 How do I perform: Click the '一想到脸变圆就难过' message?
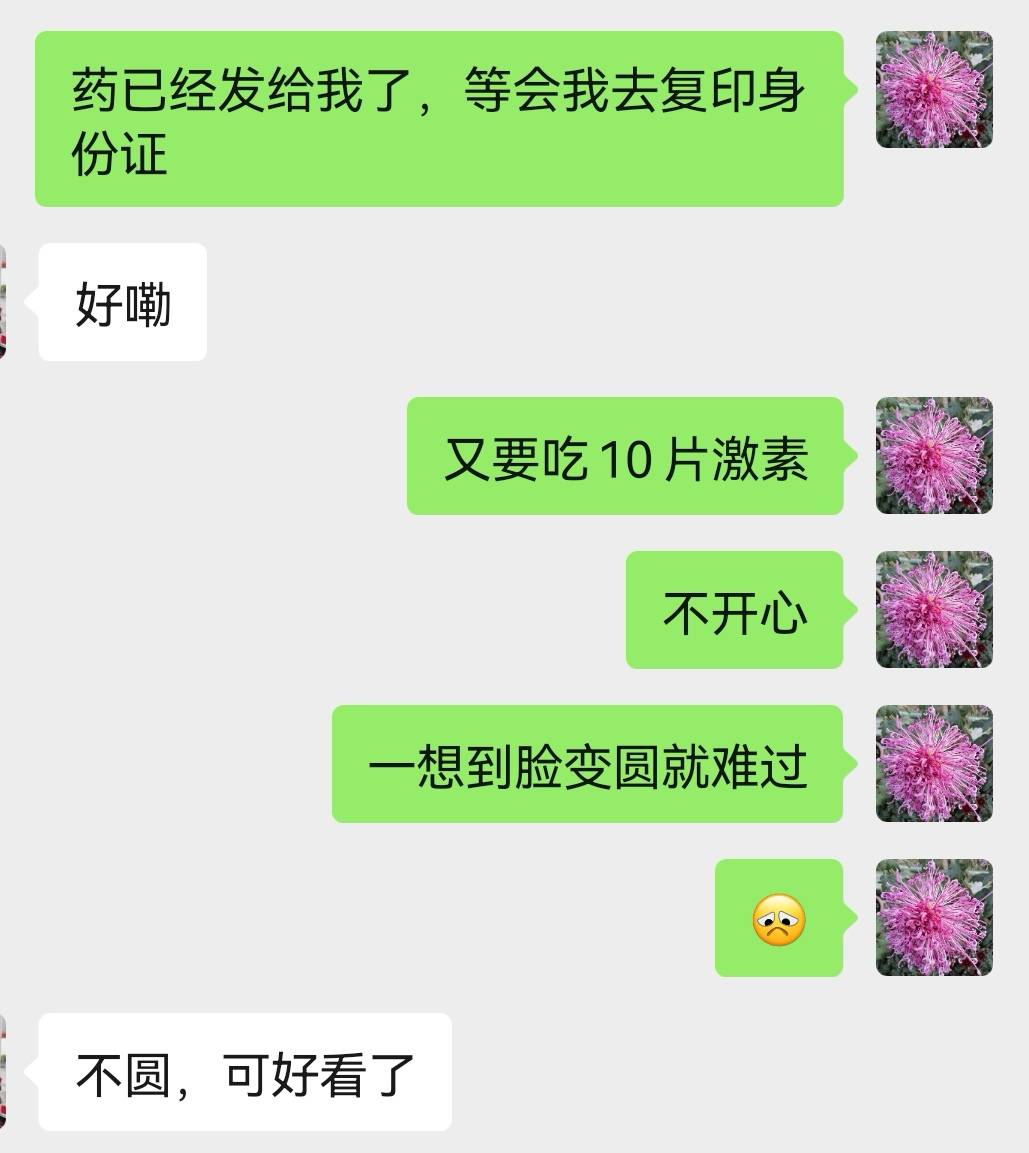(x=590, y=763)
